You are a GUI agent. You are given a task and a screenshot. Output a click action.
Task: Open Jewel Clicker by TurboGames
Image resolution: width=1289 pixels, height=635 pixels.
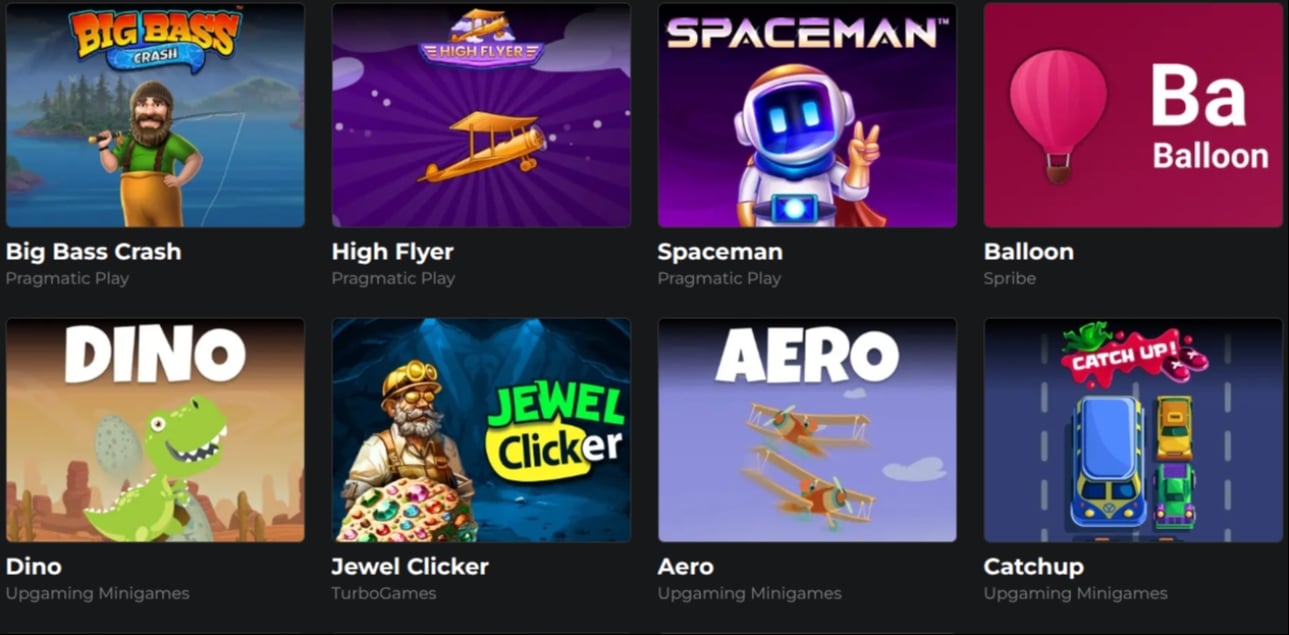[x=481, y=430]
